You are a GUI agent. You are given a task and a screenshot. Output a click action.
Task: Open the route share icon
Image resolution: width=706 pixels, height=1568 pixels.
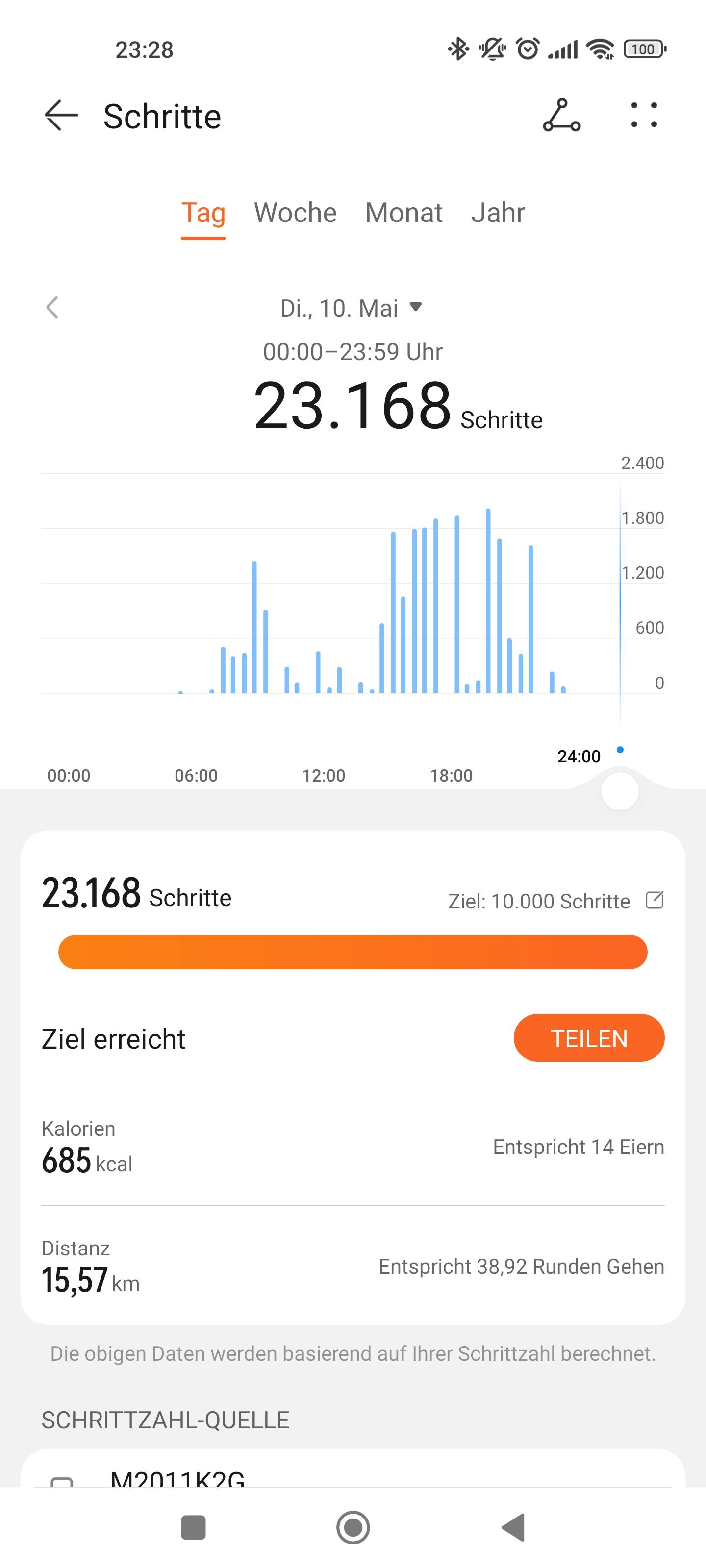(x=562, y=116)
